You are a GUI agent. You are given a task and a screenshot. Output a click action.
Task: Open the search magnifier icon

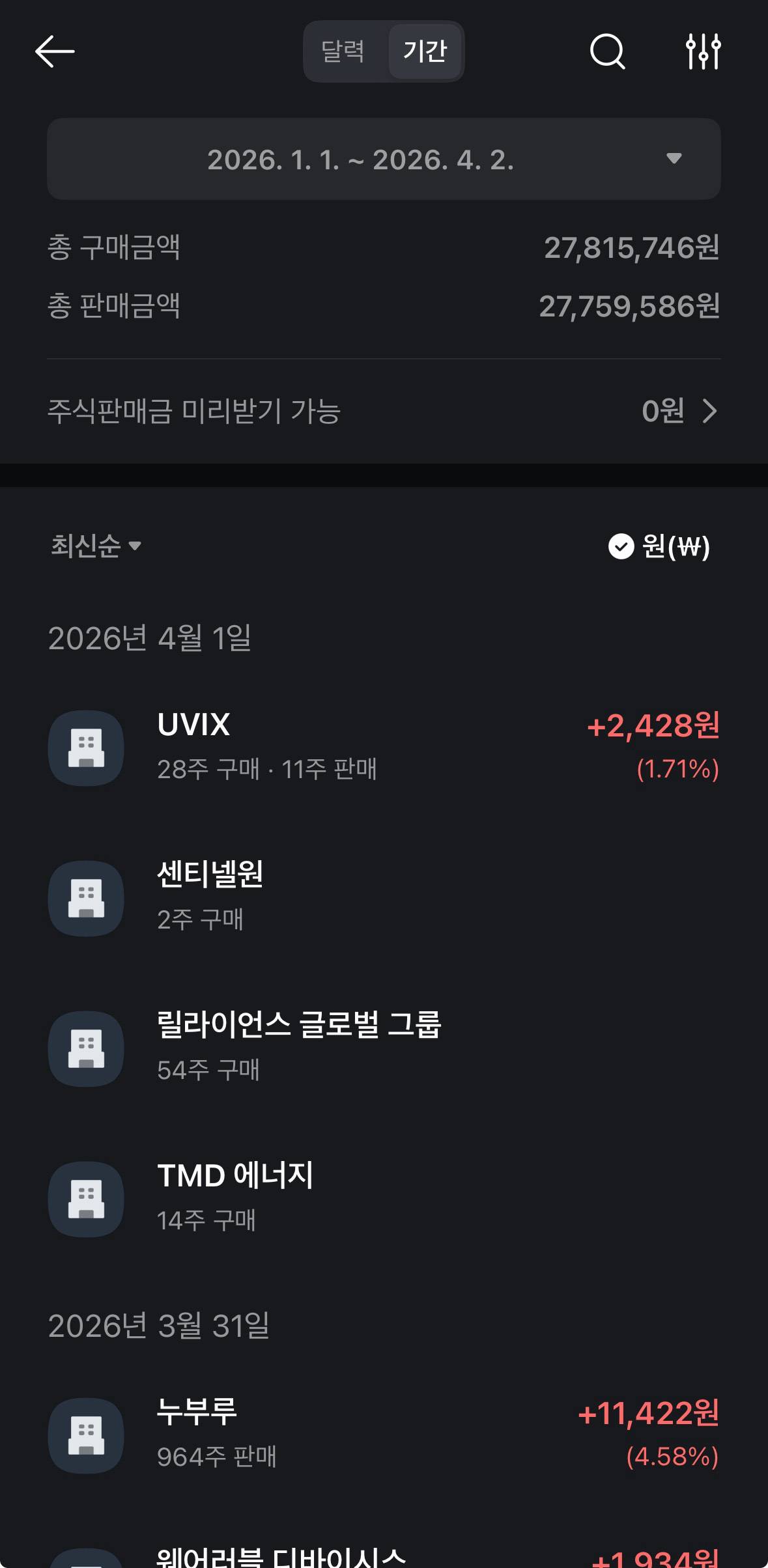607,51
